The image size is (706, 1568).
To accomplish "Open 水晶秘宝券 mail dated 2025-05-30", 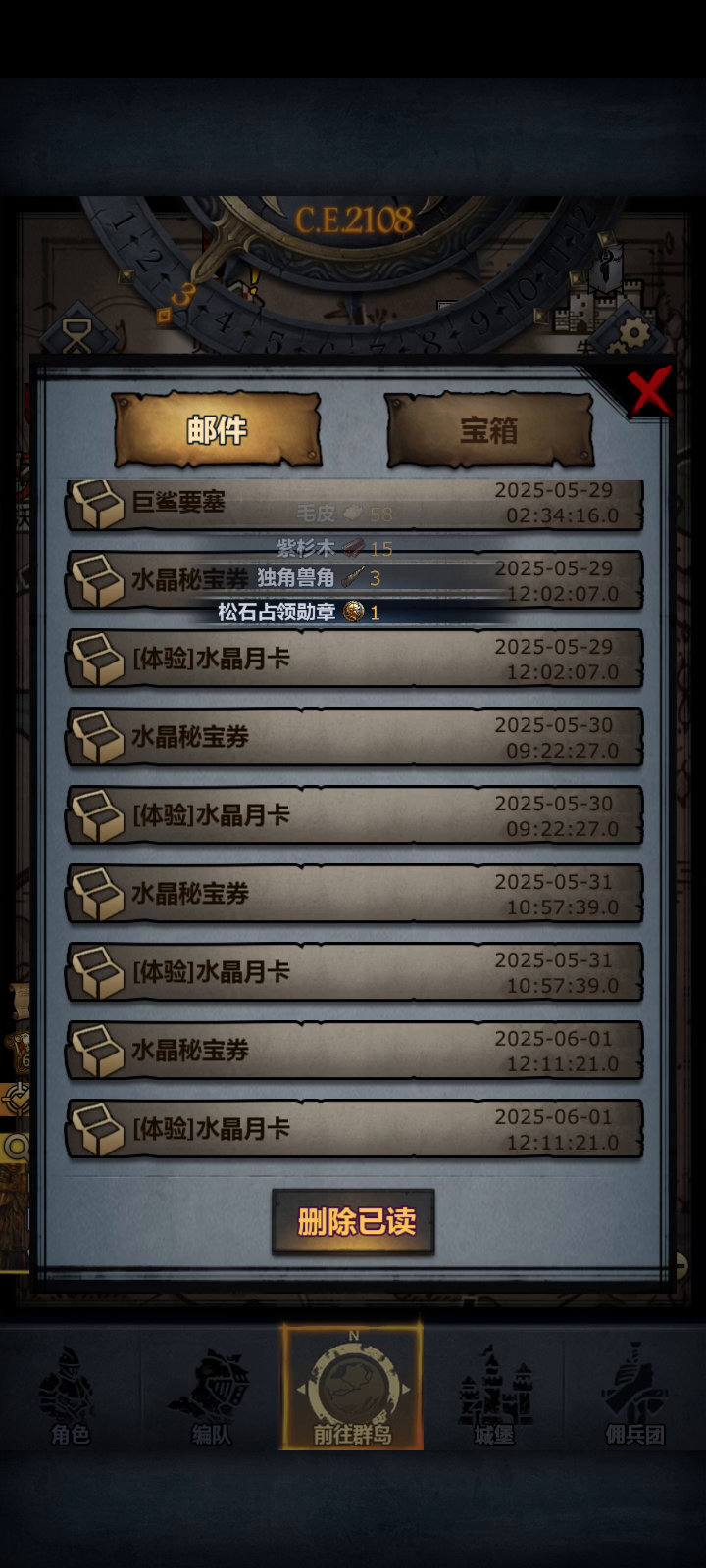I will (353, 737).
